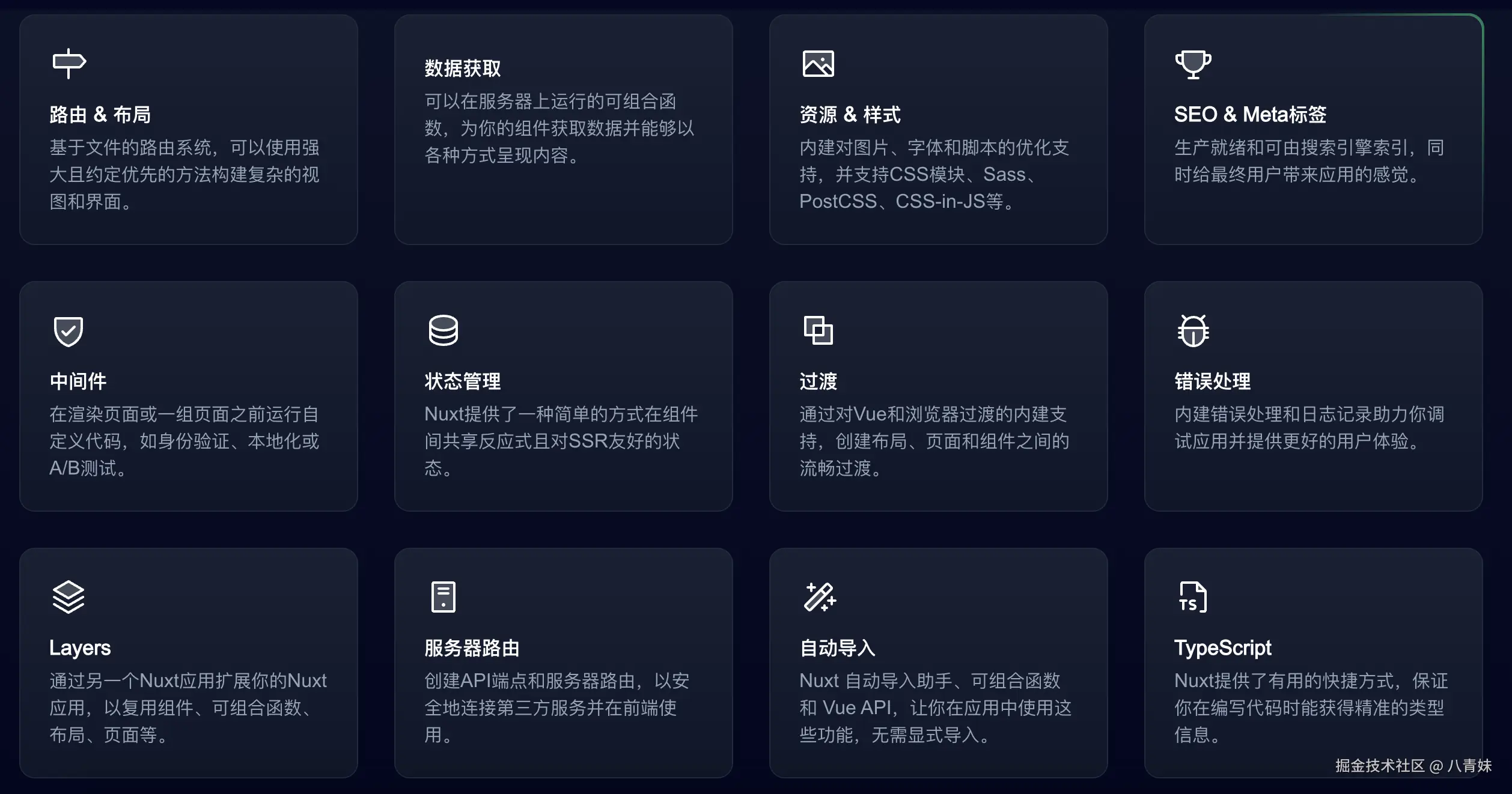Image resolution: width=1512 pixels, height=794 pixels.
Task: View the 状态管理 card
Action: coord(563,396)
